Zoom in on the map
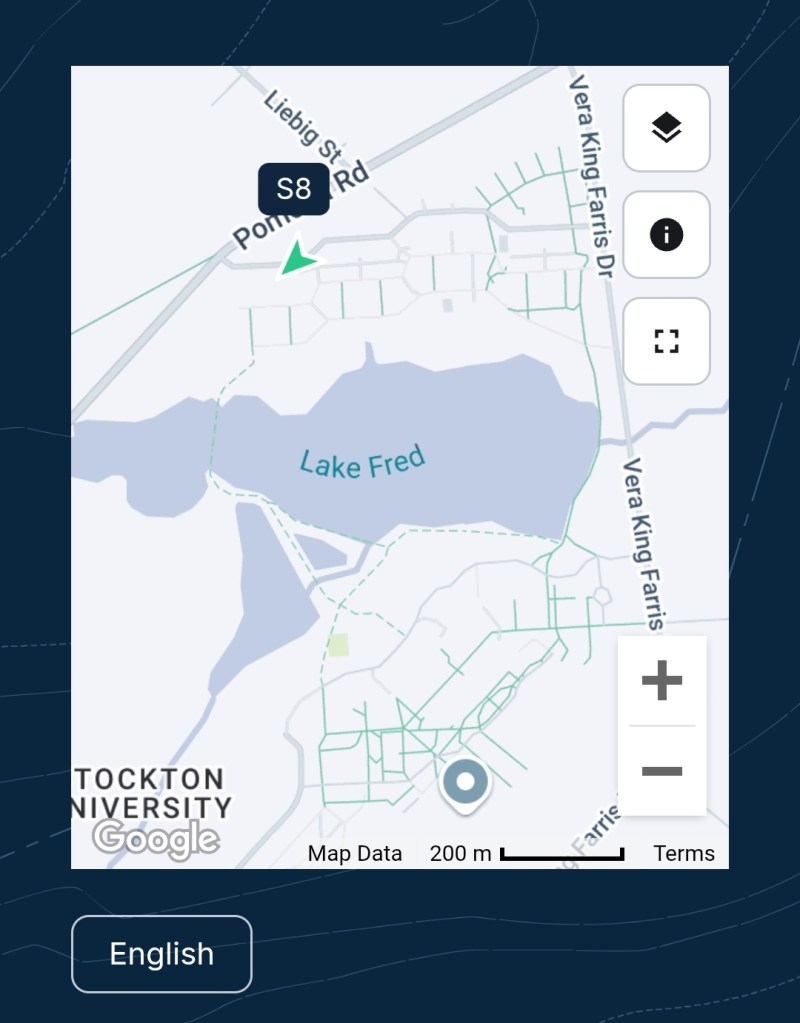800x1023 pixels. click(662, 681)
